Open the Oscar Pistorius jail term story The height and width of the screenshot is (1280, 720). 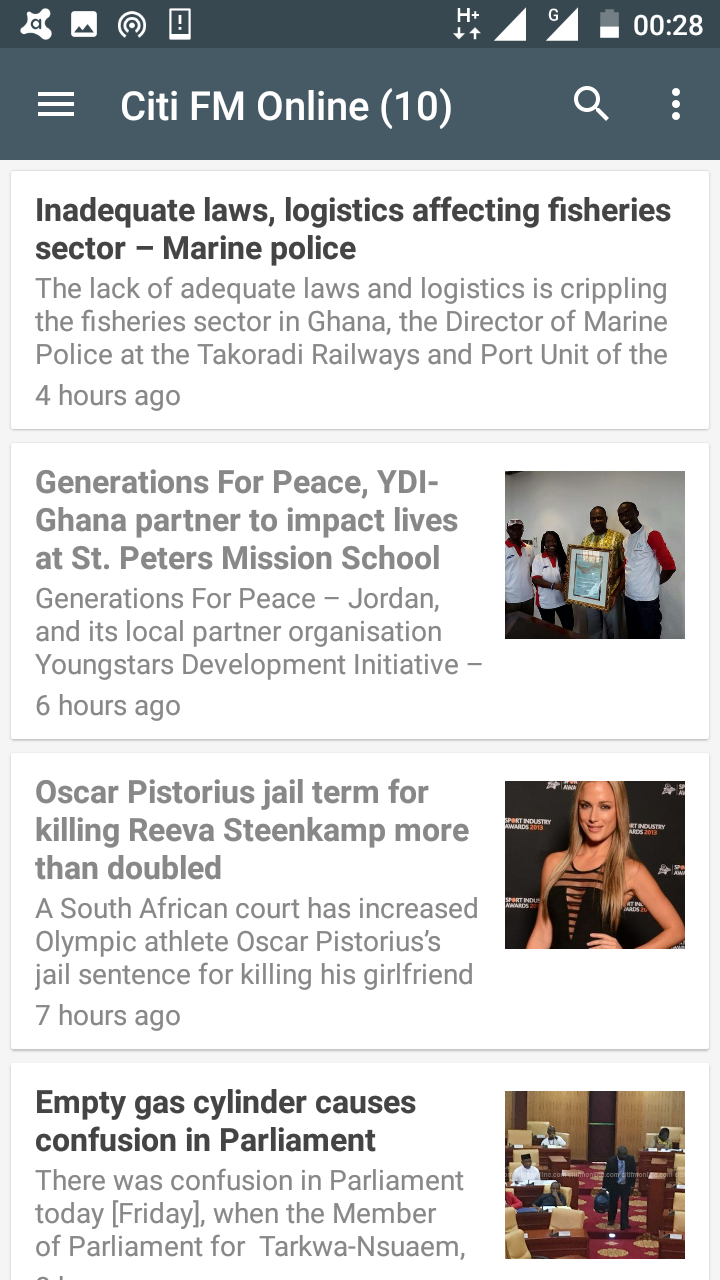pos(252,830)
